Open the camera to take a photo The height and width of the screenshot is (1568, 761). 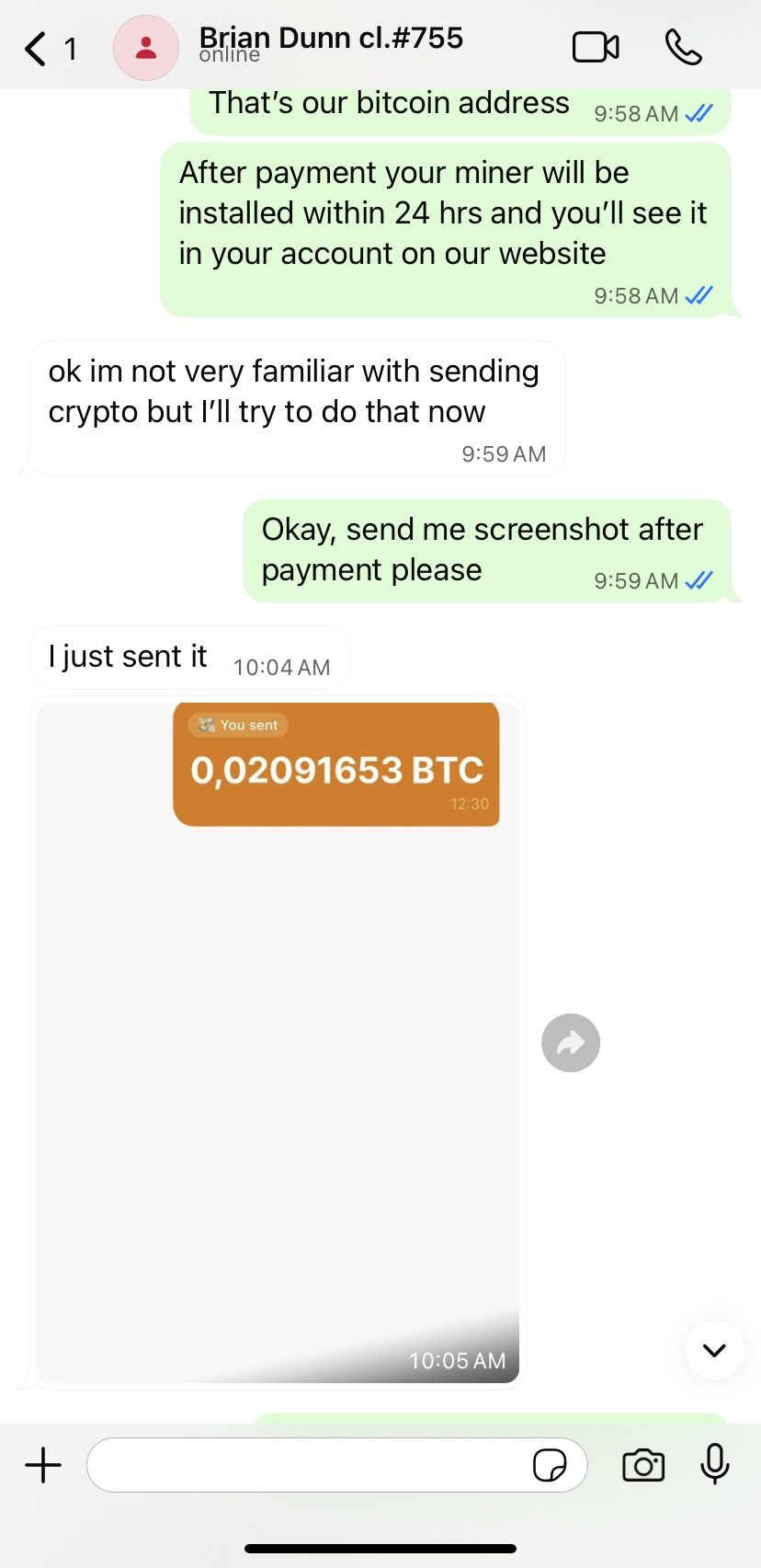pyautogui.click(x=643, y=1465)
